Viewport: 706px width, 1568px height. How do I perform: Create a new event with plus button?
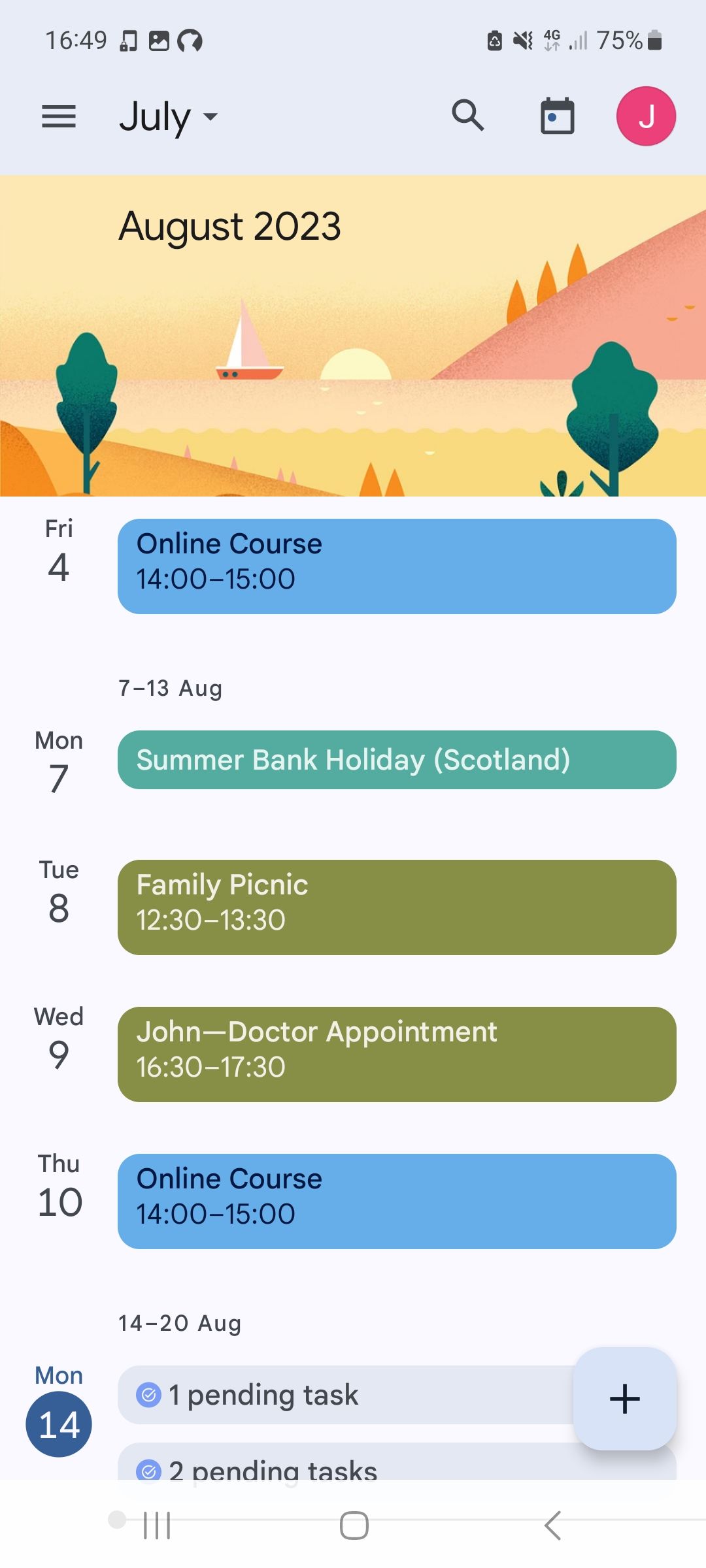[x=624, y=1398]
